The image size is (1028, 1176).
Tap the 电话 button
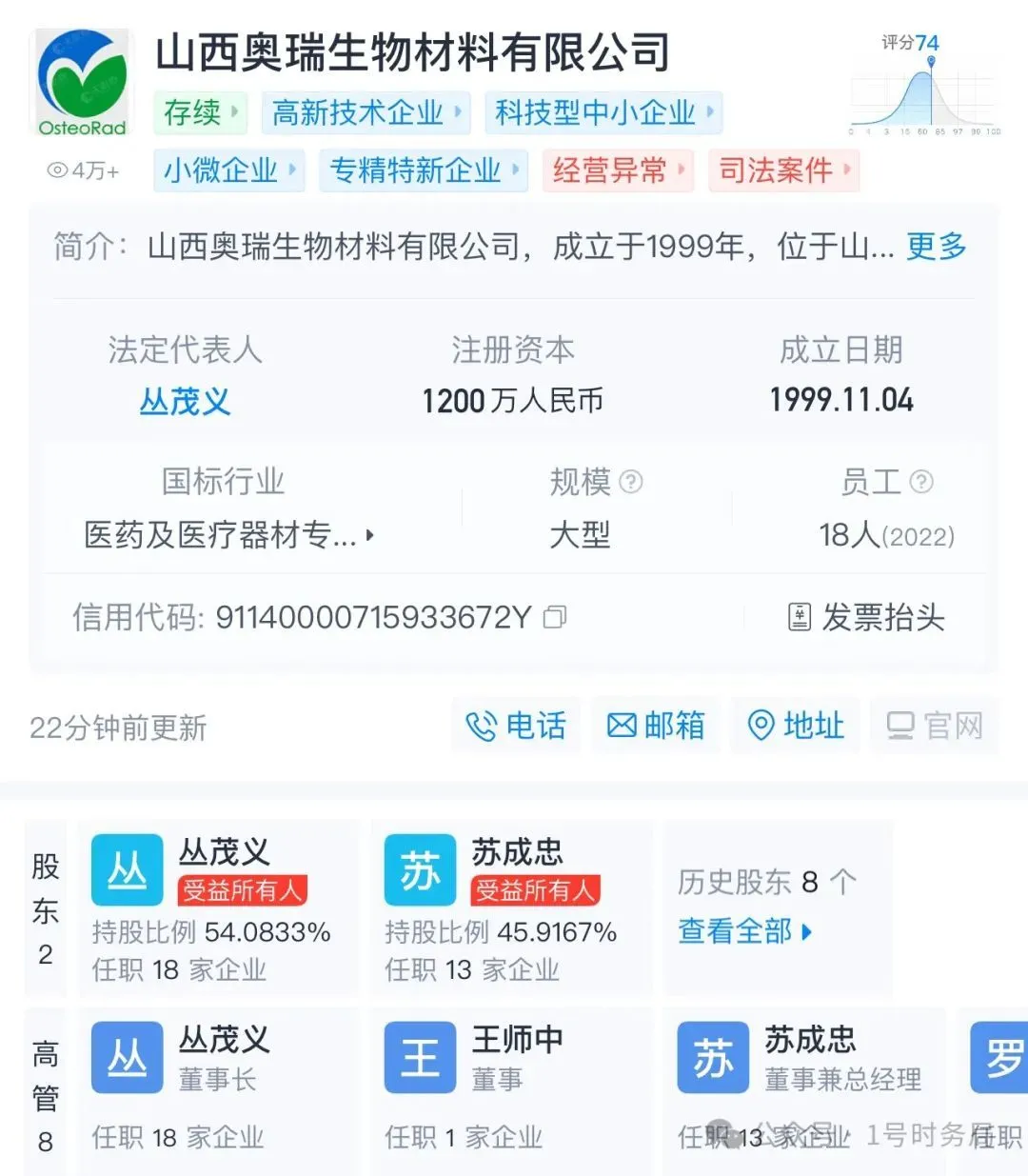point(516,727)
